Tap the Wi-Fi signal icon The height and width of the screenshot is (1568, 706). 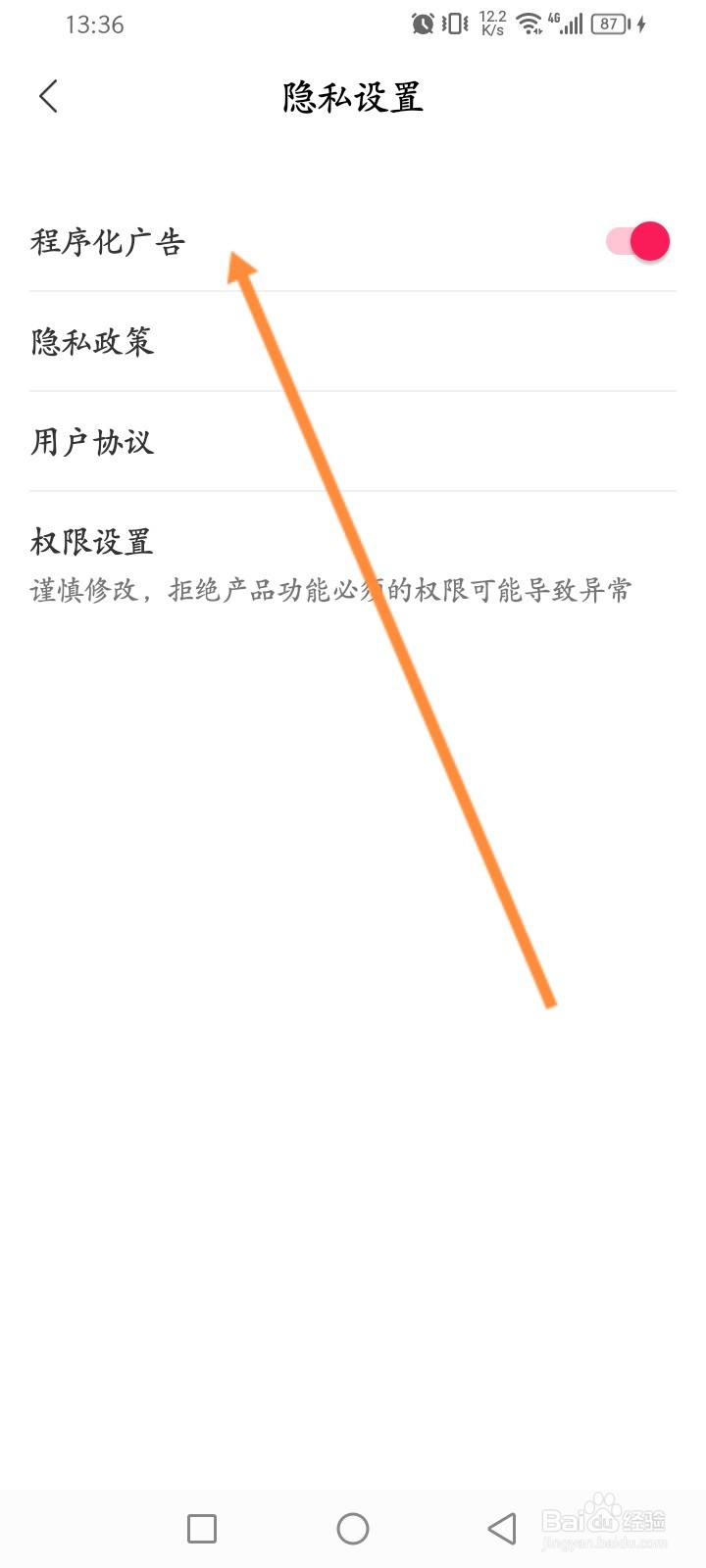tap(527, 23)
